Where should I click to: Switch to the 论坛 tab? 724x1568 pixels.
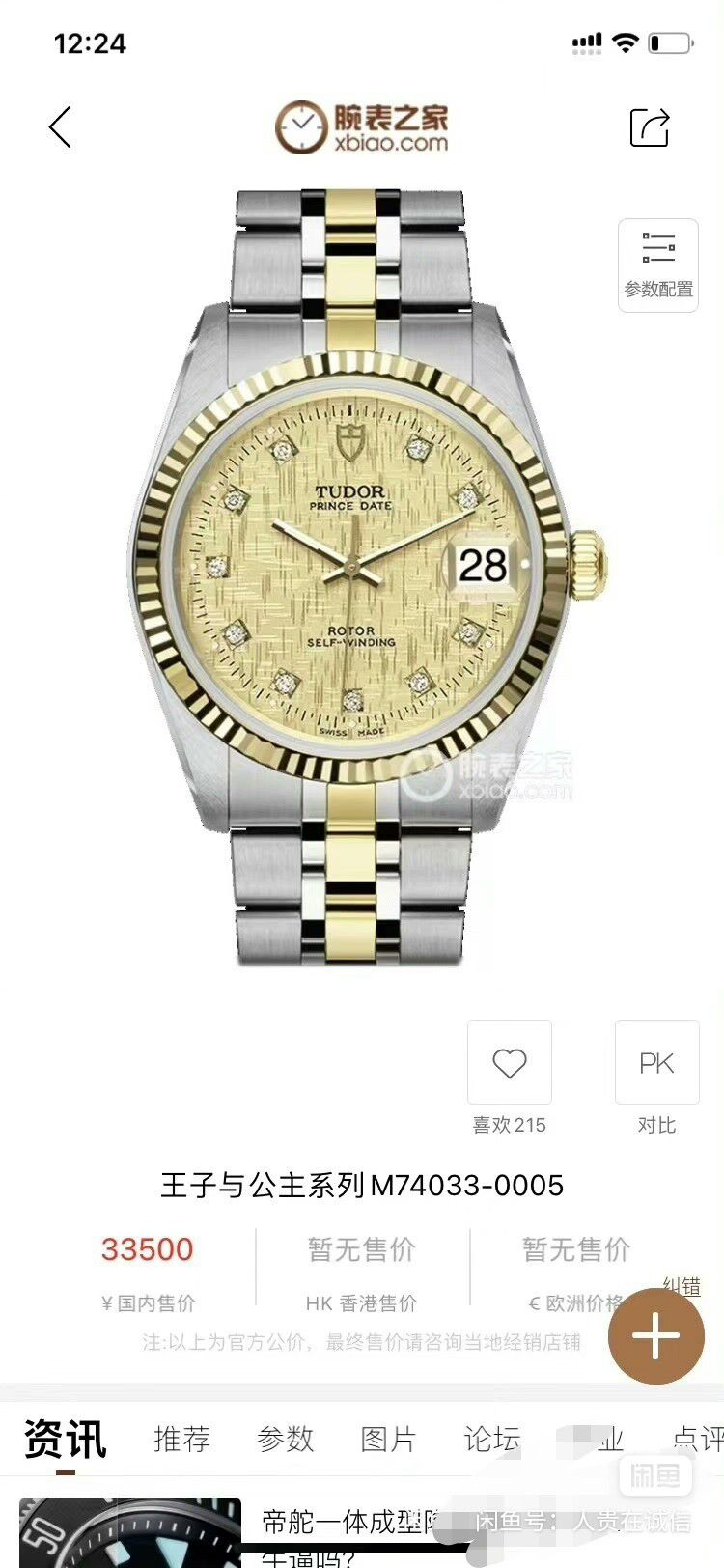click(492, 1440)
